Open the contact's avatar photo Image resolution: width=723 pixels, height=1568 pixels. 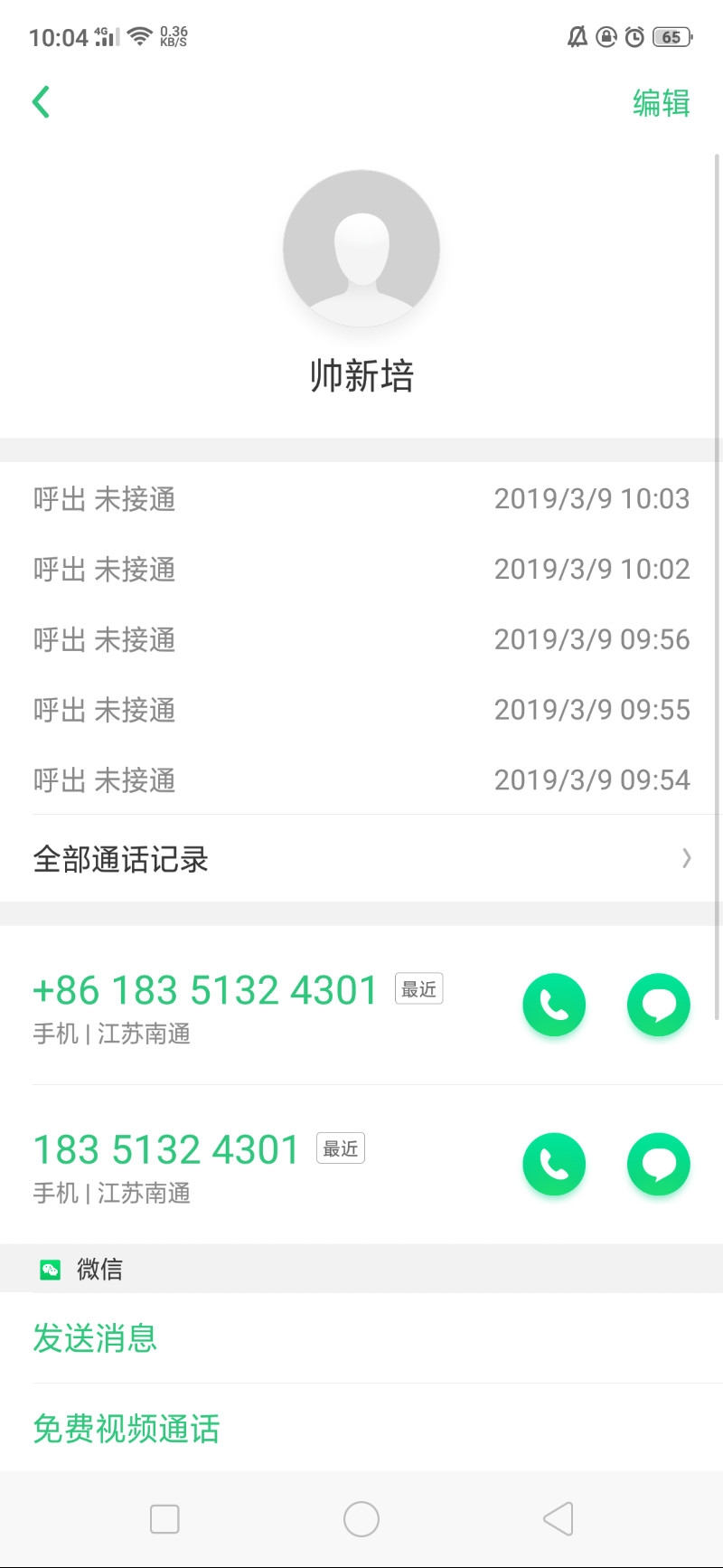tap(361, 248)
